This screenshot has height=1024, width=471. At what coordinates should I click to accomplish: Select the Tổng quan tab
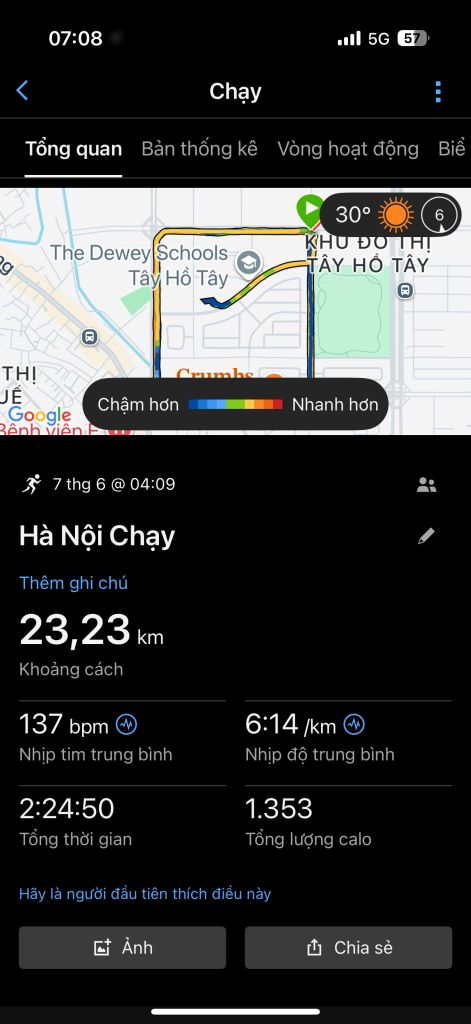click(x=73, y=149)
